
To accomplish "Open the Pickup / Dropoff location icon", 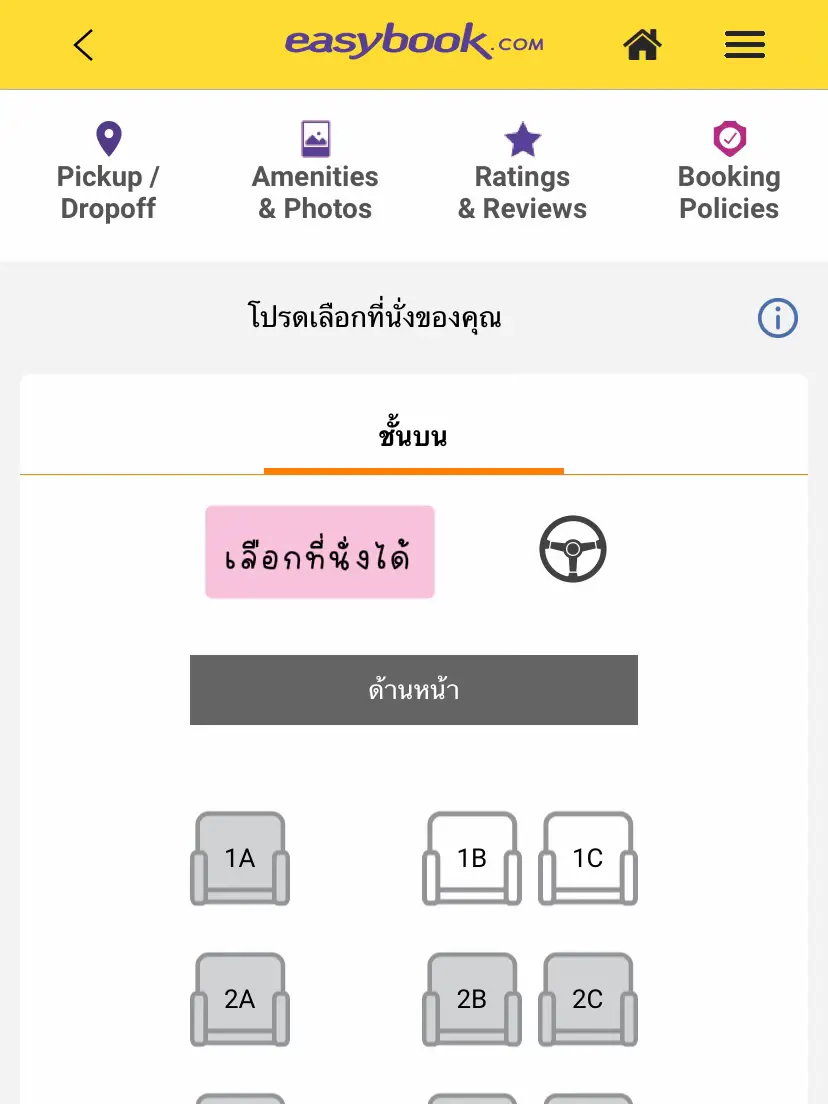I will [x=108, y=137].
